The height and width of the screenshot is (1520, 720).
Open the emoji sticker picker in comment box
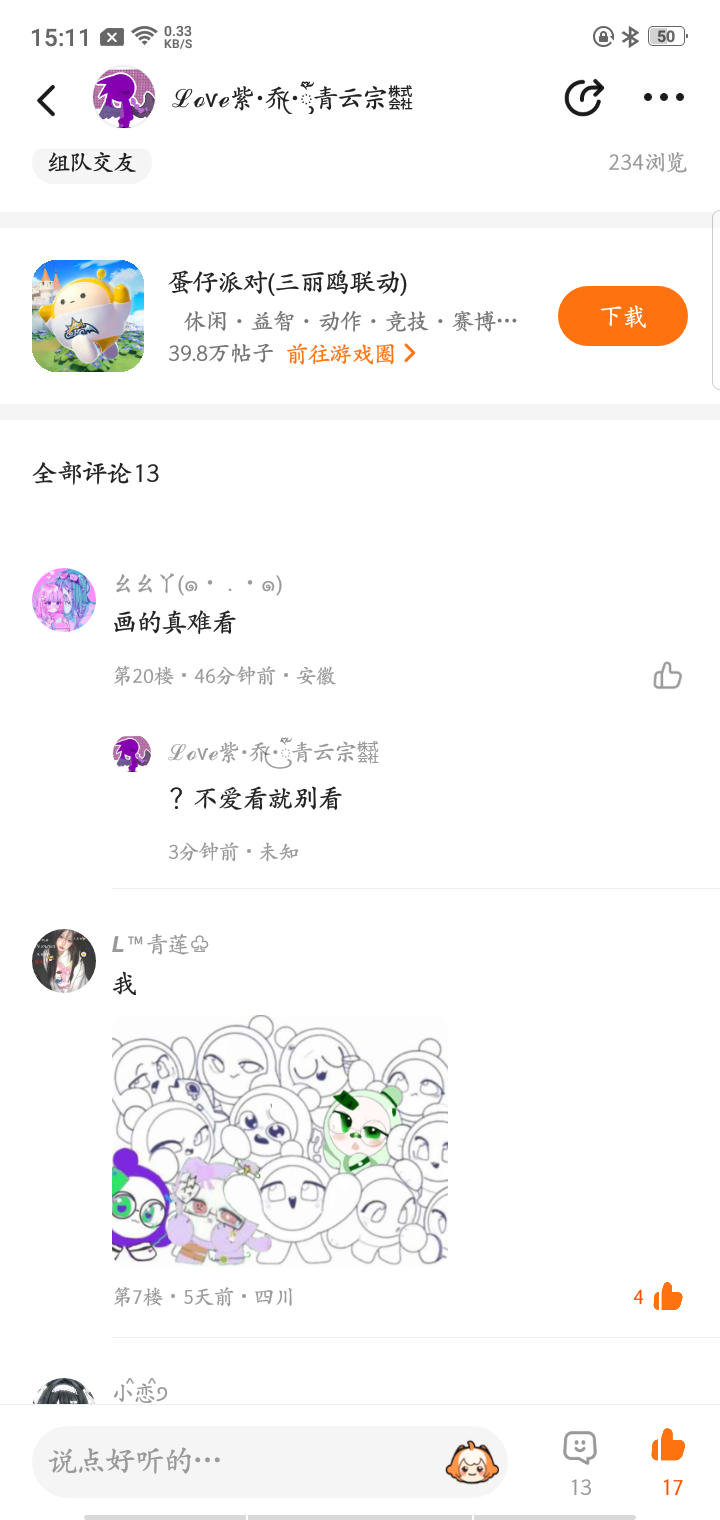(470, 1461)
